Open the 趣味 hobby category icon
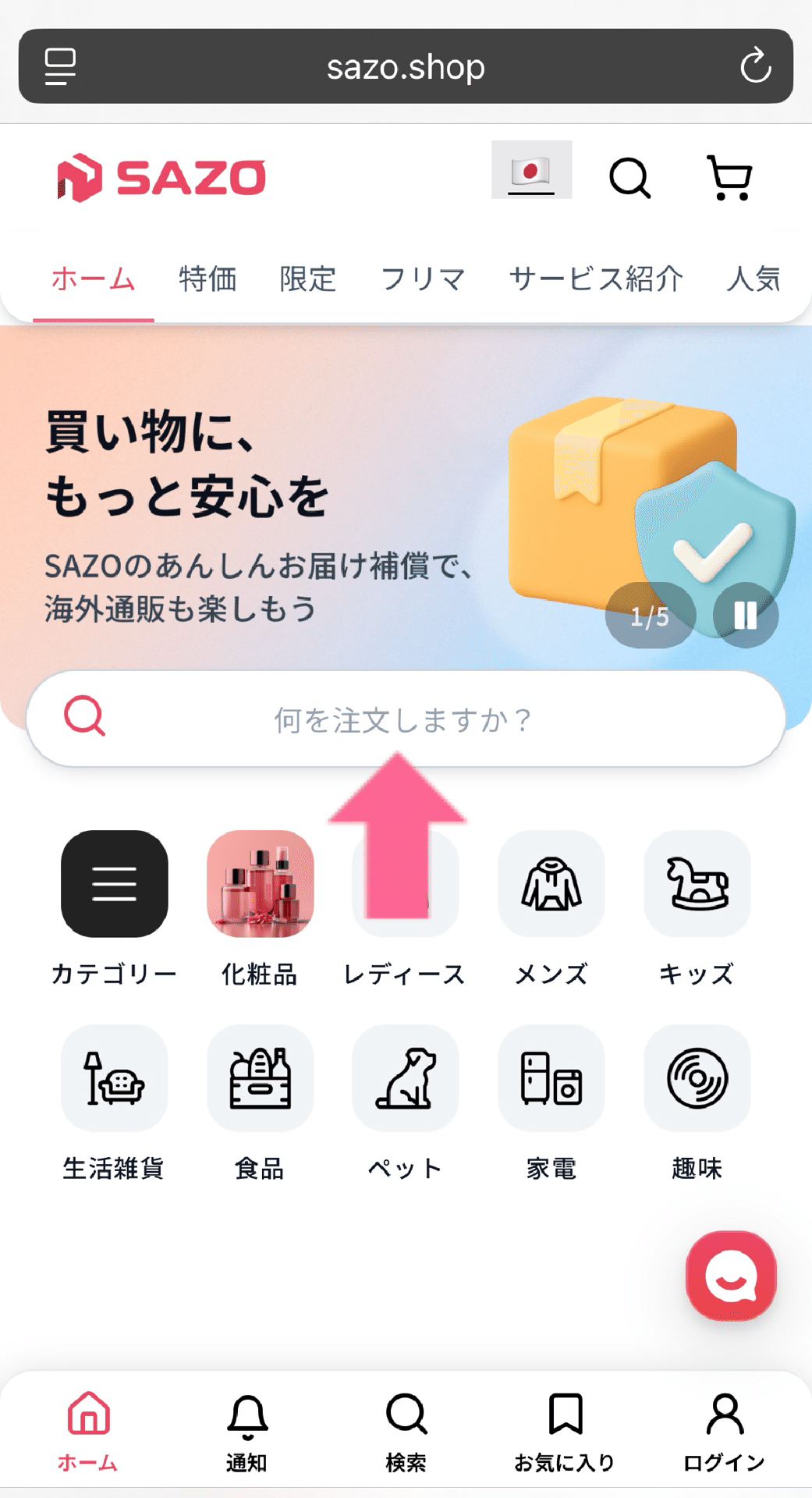 (x=698, y=1080)
